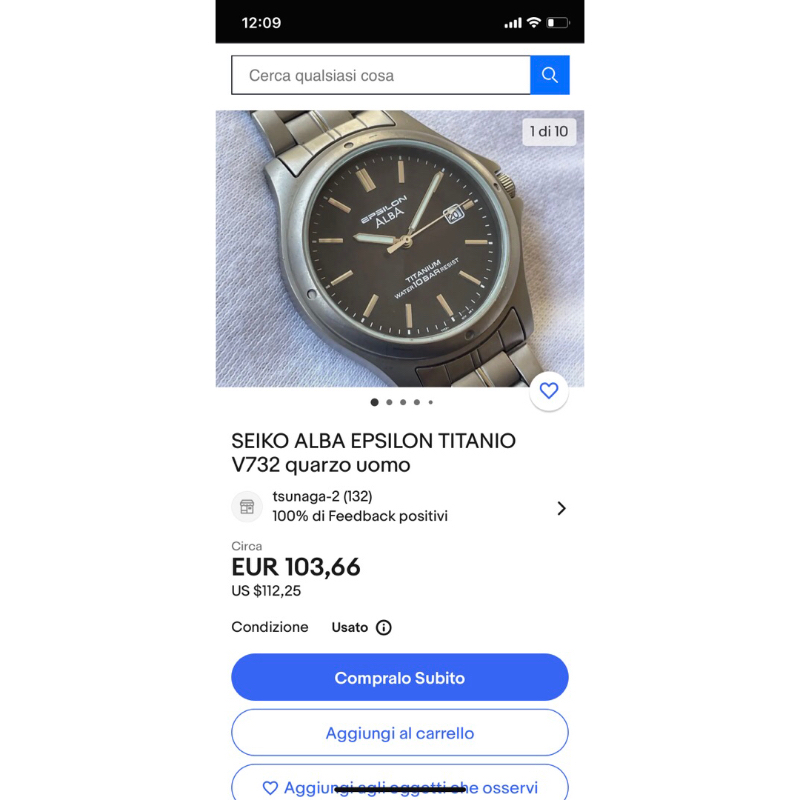The width and height of the screenshot is (800, 800).
Task: Save the item with the heart icon
Action: [x=548, y=391]
